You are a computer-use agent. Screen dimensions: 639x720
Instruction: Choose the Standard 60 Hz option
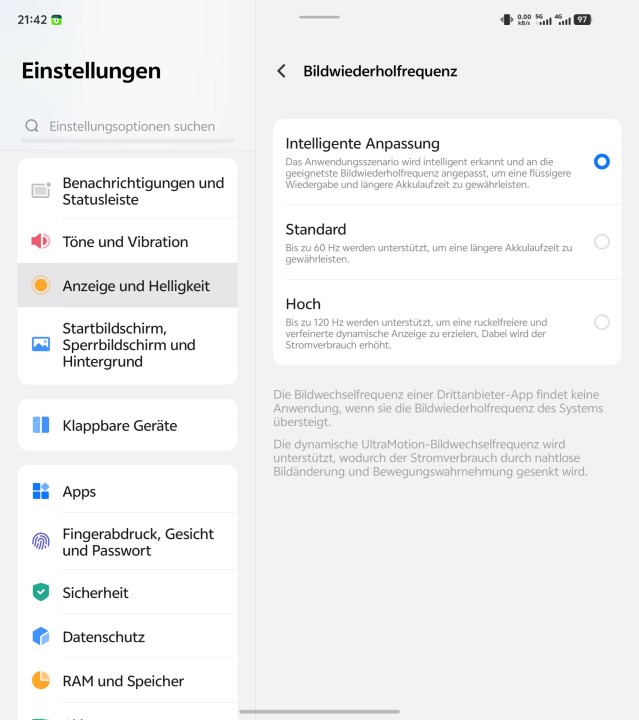pyautogui.click(x=600, y=241)
